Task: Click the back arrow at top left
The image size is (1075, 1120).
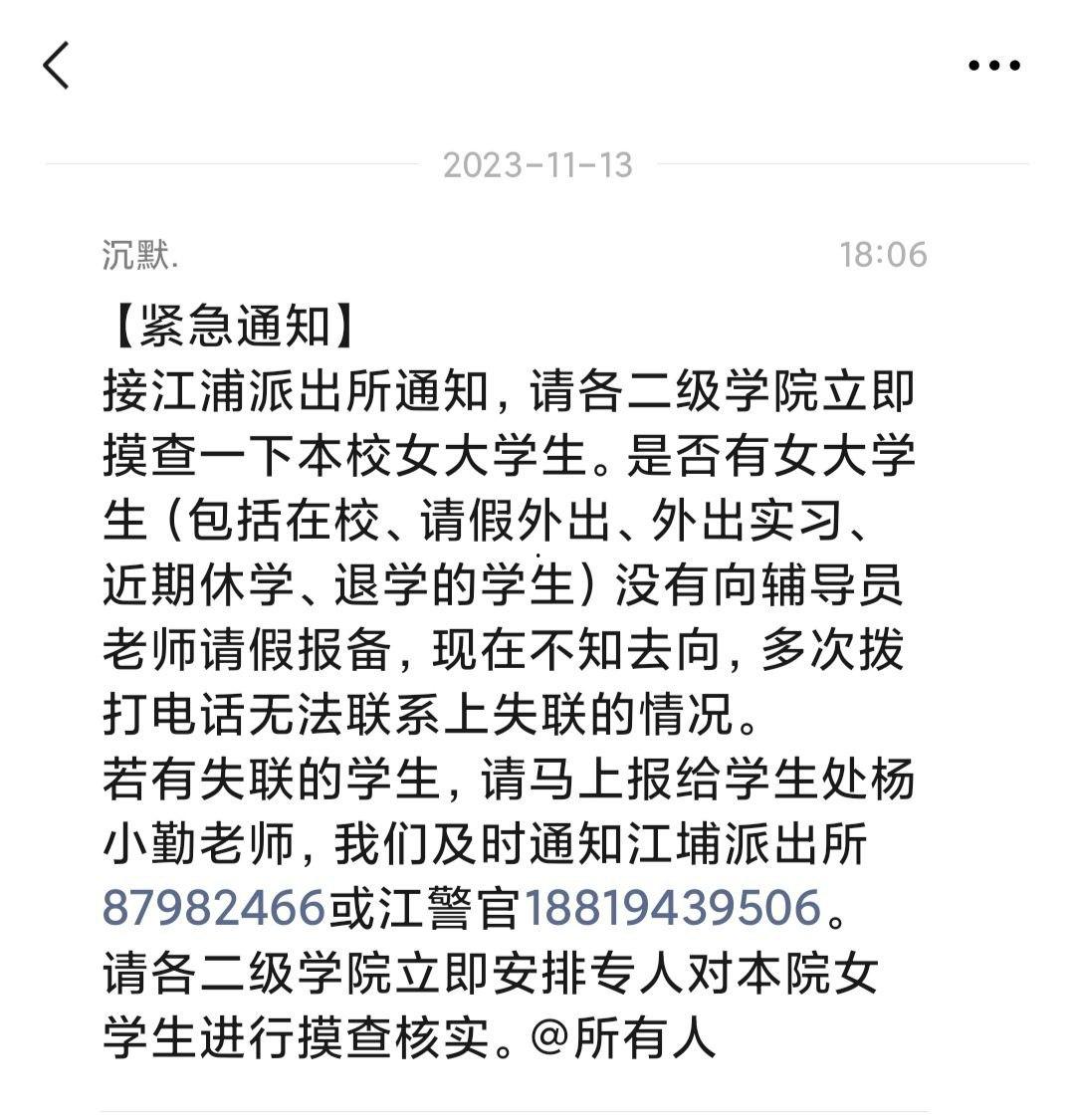Action: (x=57, y=65)
